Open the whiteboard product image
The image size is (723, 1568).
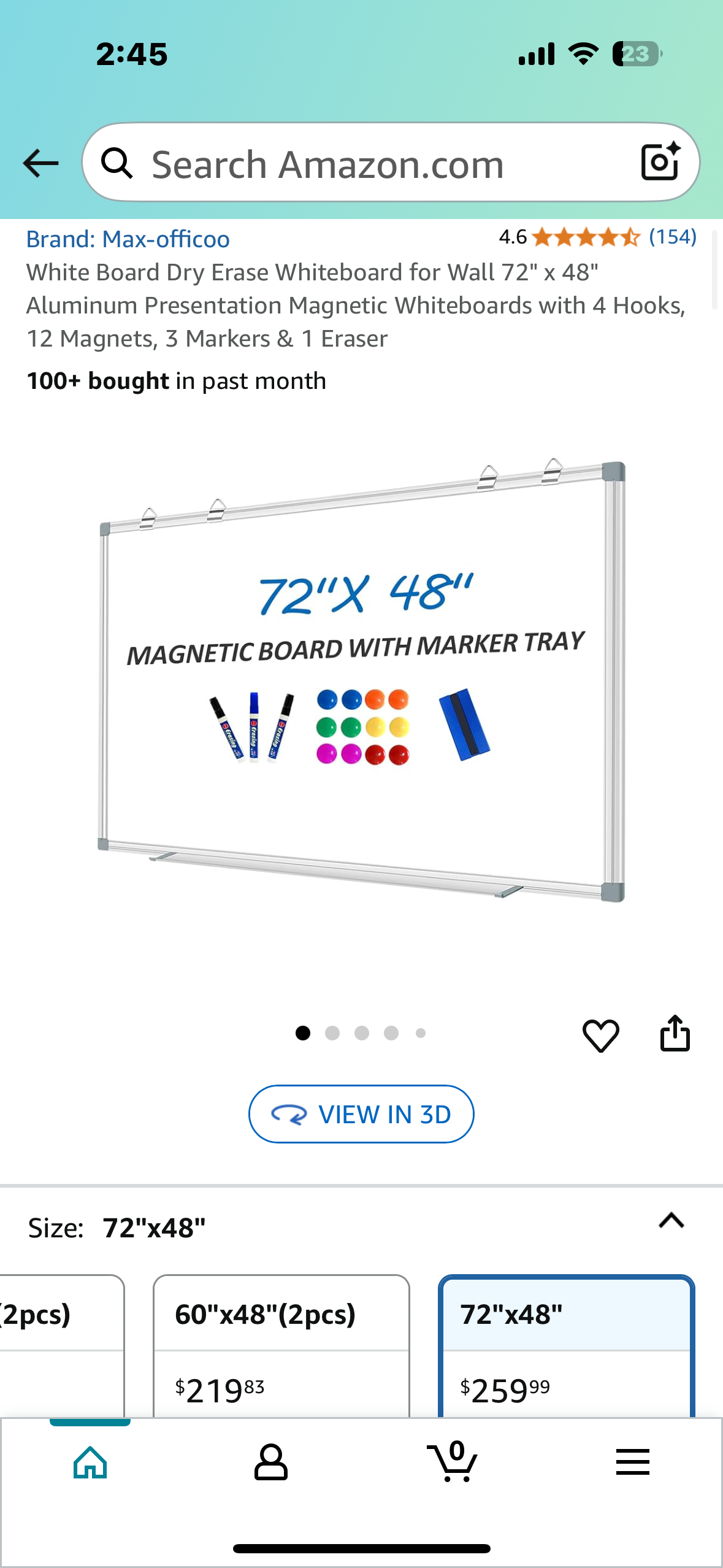[x=362, y=681]
